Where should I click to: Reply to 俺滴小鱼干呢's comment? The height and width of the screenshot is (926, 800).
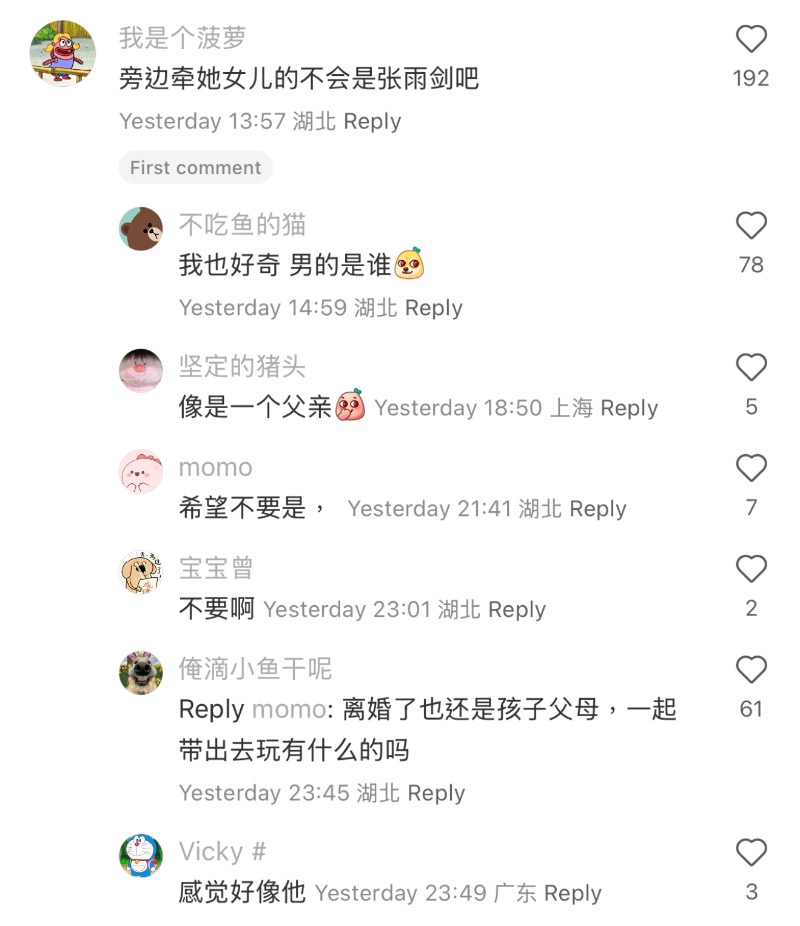(x=436, y=793)
